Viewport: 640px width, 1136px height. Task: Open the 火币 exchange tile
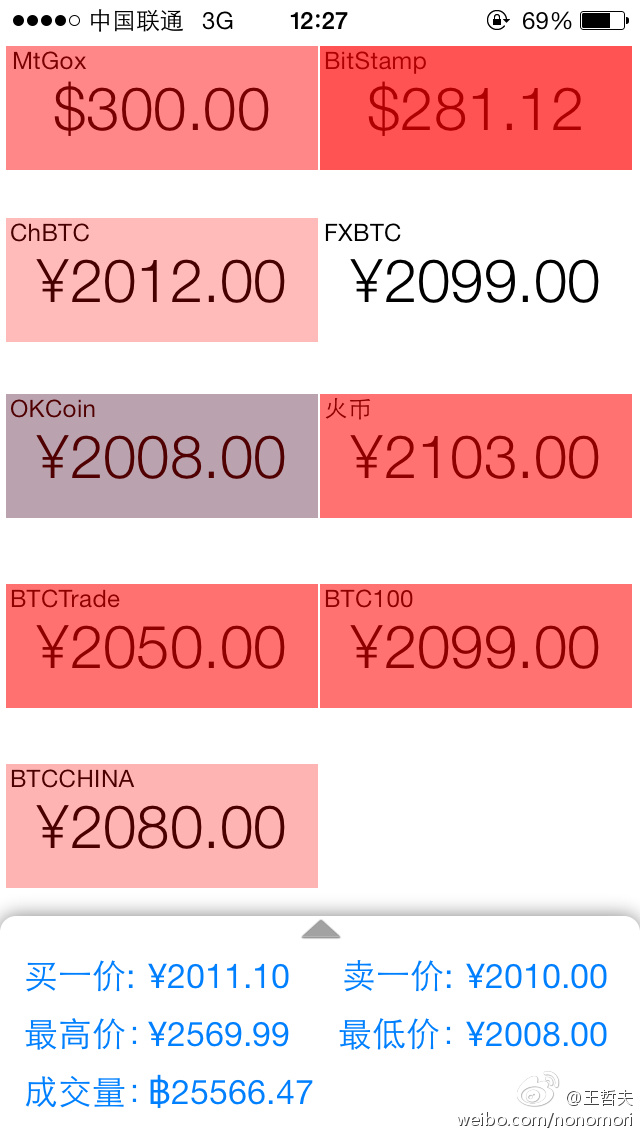476,456
